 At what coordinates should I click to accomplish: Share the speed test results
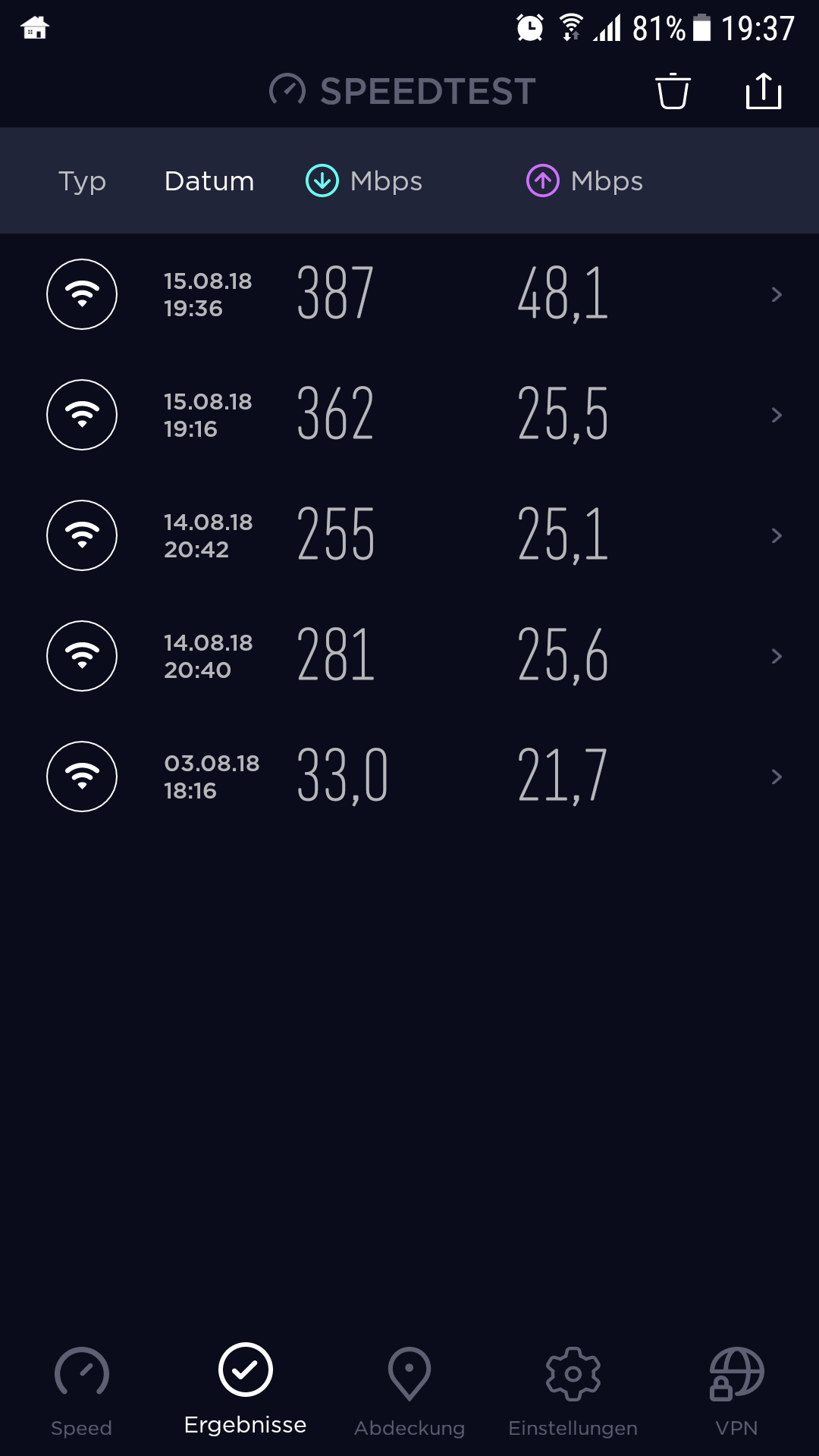(x=763, y=92)
